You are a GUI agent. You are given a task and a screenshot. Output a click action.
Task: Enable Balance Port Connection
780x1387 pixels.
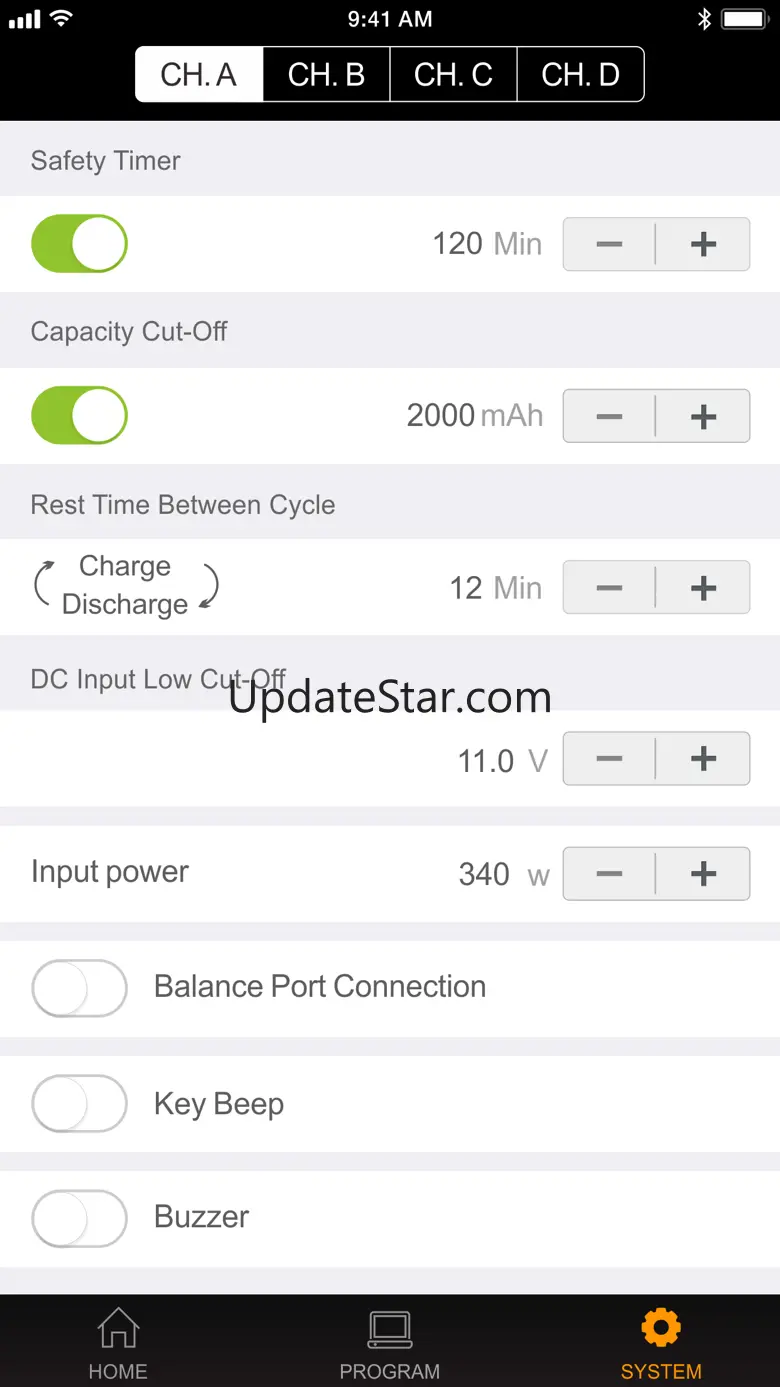(80, 988)
